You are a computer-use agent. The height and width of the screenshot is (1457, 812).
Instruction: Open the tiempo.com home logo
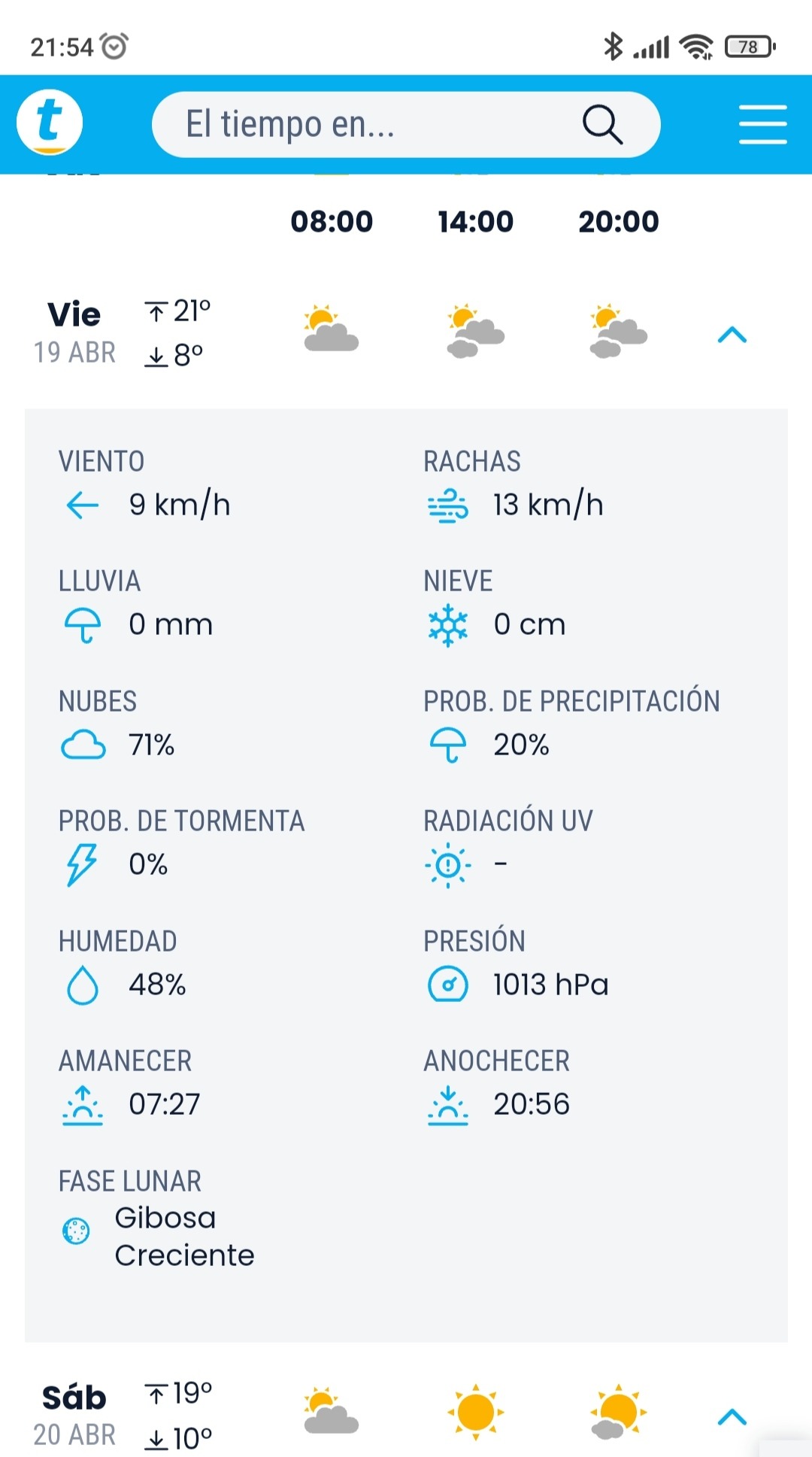pos(50,123)
